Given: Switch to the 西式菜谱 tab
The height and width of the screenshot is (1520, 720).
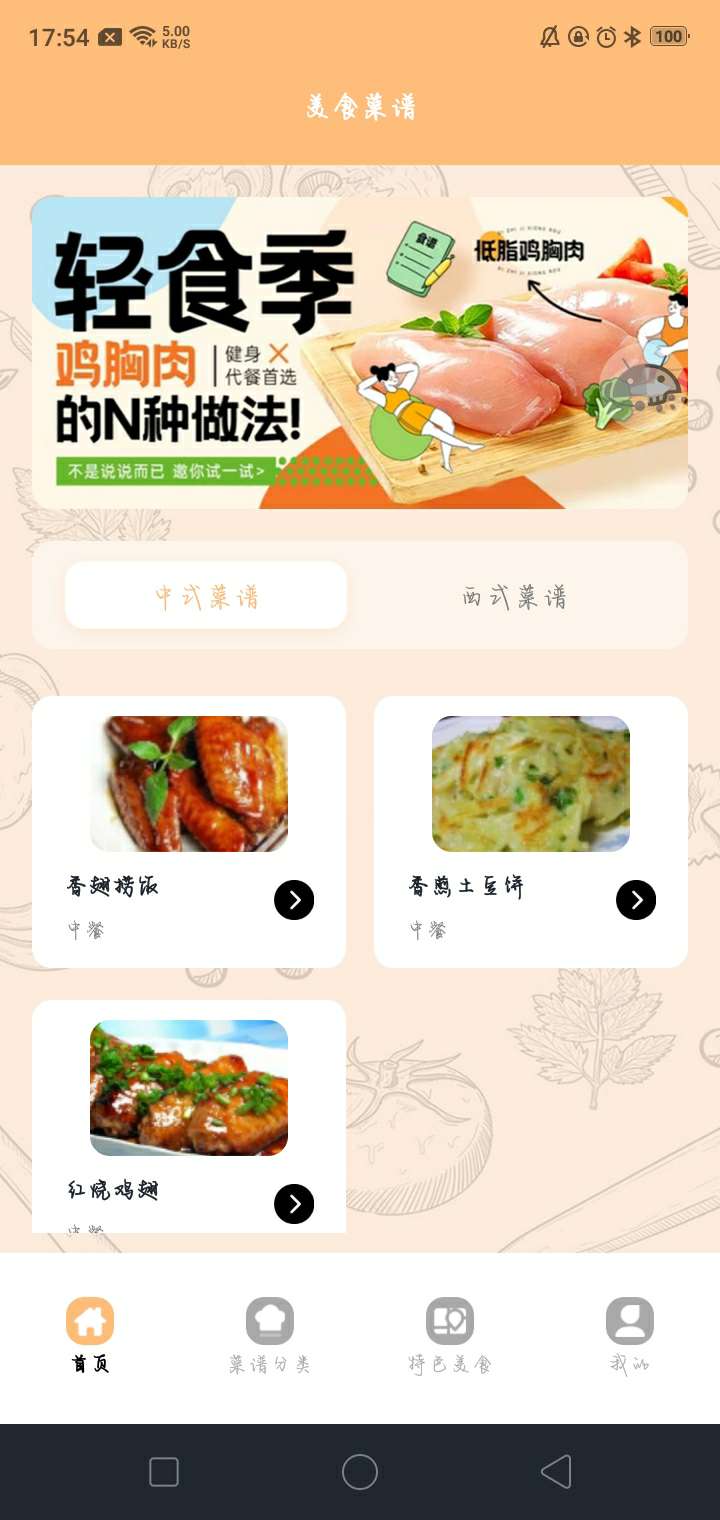Looking at the screenshot, I should (514, 596).
